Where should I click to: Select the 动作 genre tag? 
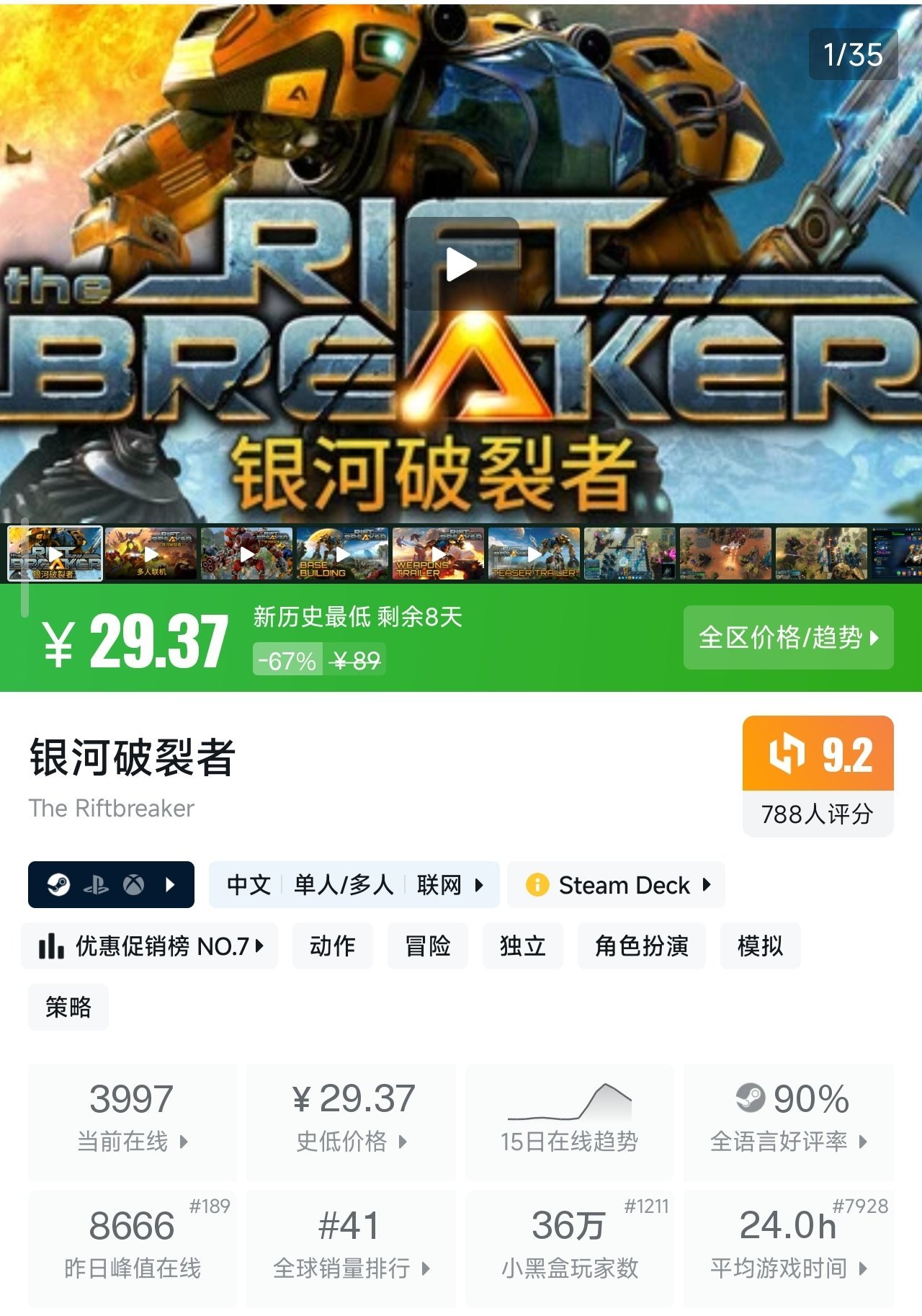pos(332,946)
